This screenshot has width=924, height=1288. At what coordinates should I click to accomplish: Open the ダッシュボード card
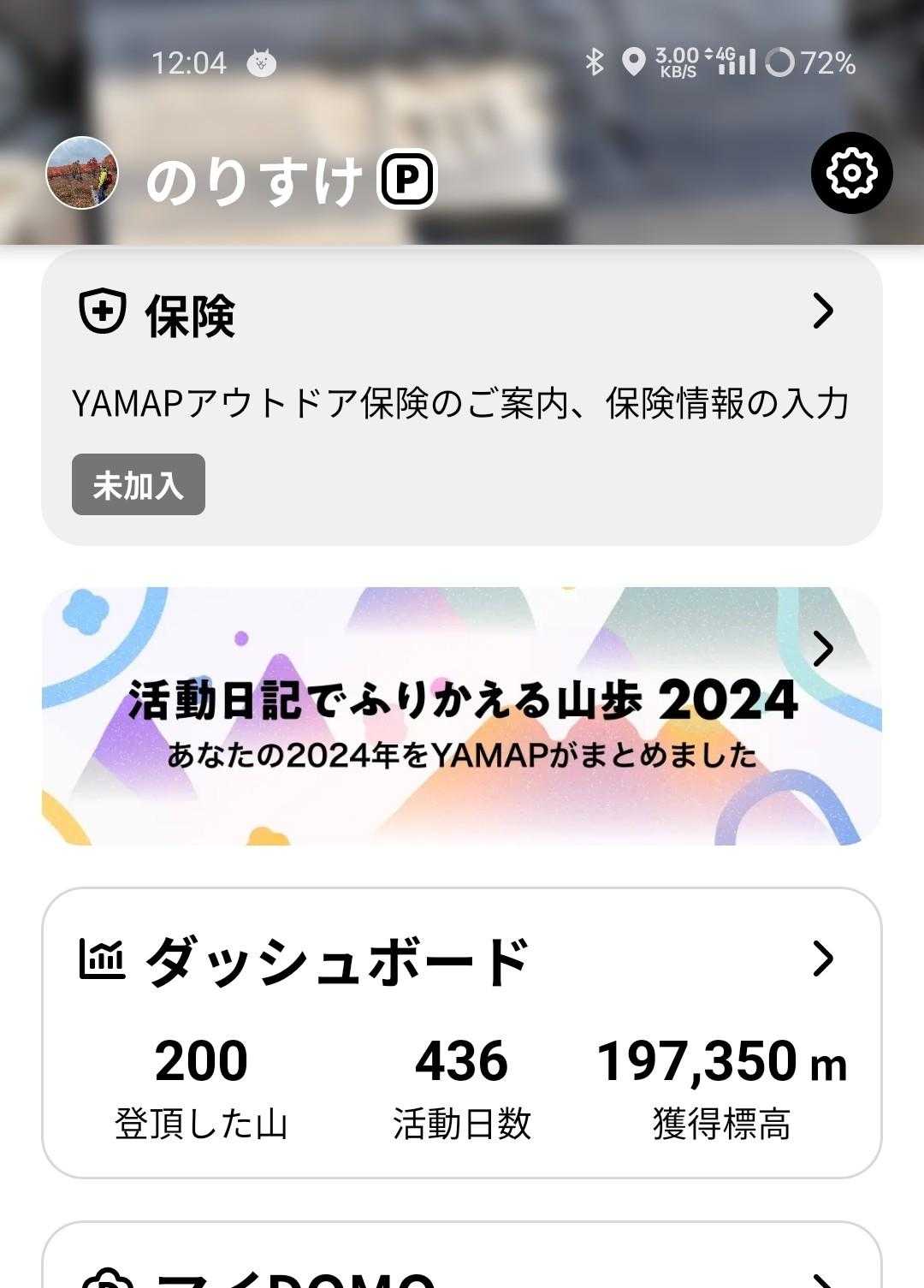coord(461,1032)
